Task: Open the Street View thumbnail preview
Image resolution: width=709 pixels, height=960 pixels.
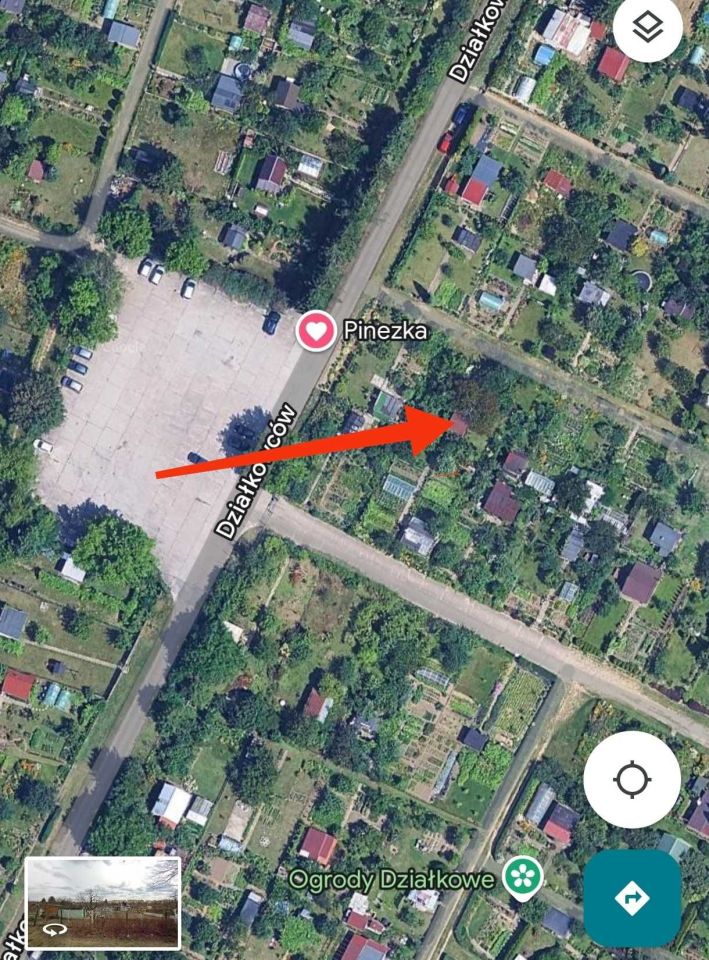Action: (103, 903)
